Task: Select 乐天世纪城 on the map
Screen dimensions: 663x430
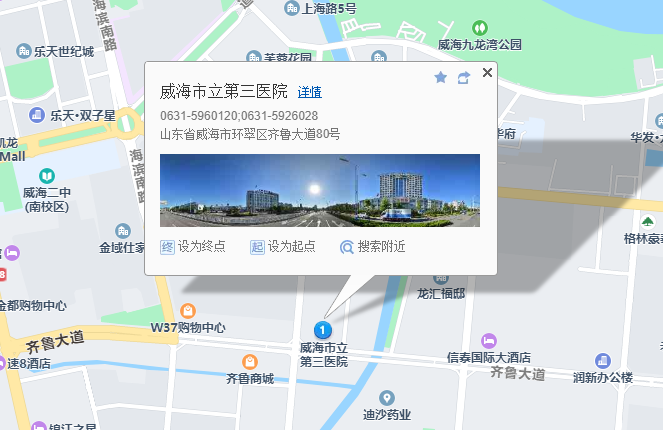Action: (23, 51)
